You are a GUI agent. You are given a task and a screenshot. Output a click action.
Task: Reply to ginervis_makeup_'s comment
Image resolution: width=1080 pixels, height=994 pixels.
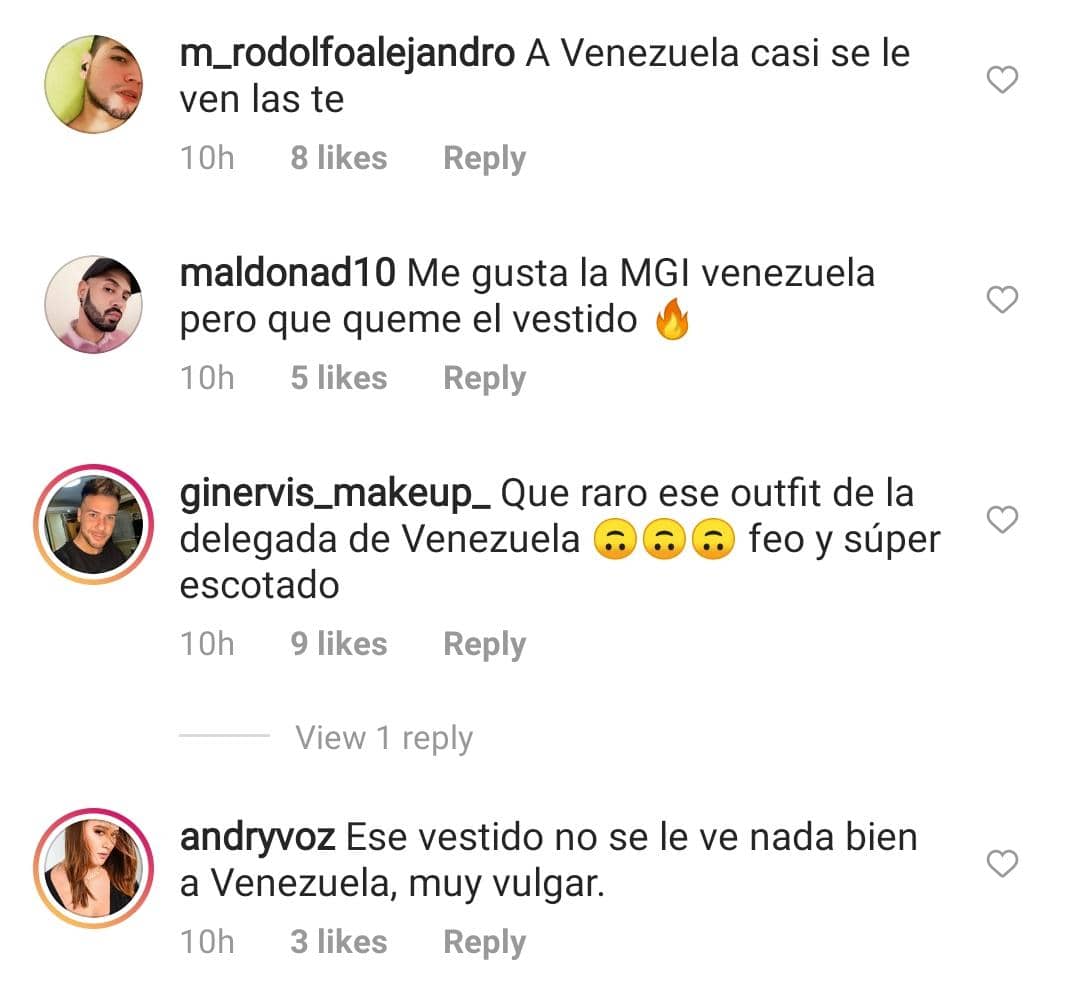tap(484, 645)
